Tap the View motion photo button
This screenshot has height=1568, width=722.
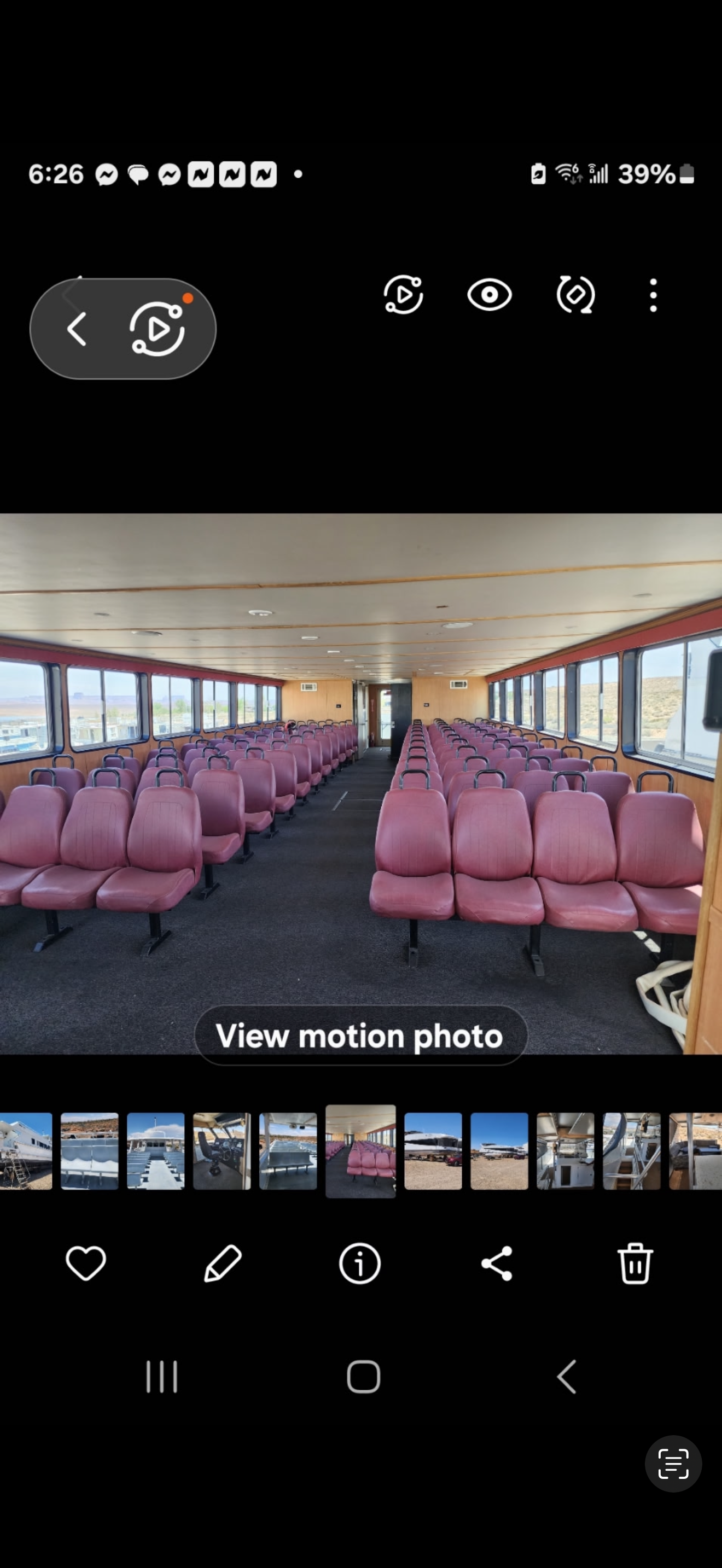[360, 1035]
